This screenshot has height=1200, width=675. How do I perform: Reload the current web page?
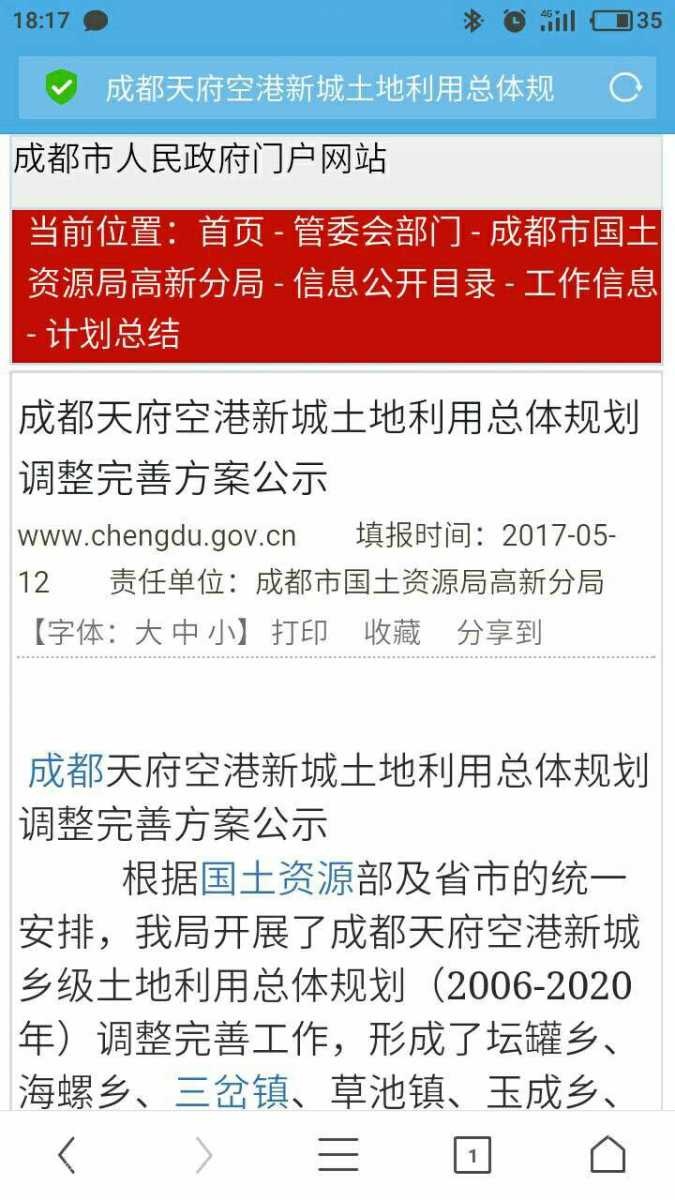626,88
